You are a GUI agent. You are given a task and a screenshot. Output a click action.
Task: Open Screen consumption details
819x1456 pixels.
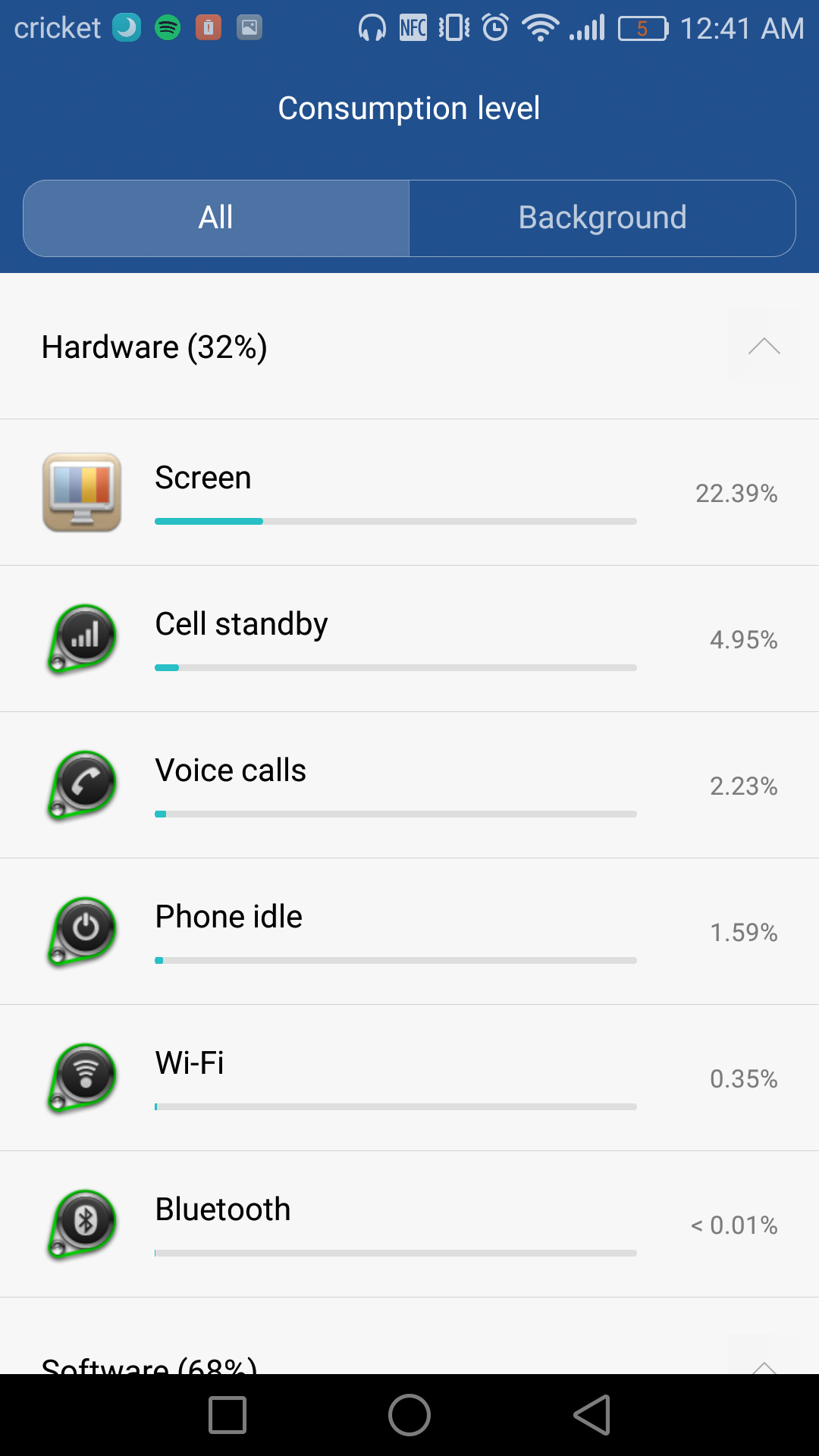409,493
